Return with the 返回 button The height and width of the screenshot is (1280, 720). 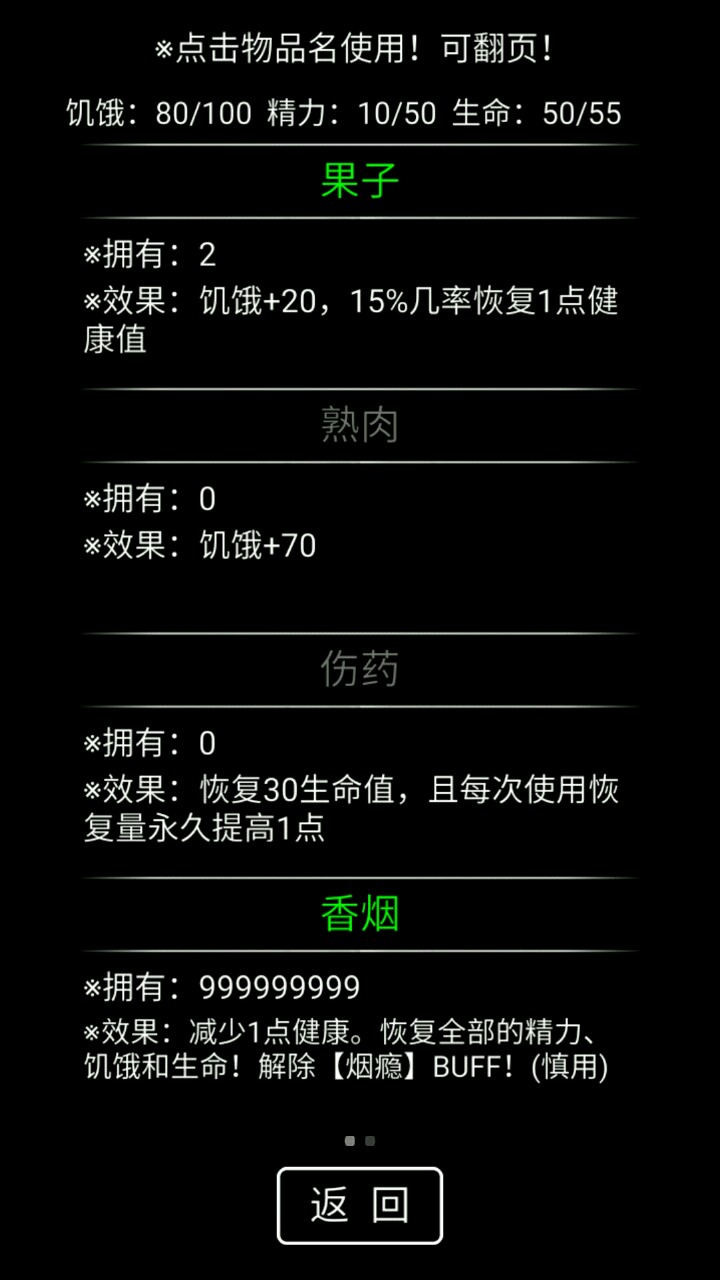tap(360, 1205)
